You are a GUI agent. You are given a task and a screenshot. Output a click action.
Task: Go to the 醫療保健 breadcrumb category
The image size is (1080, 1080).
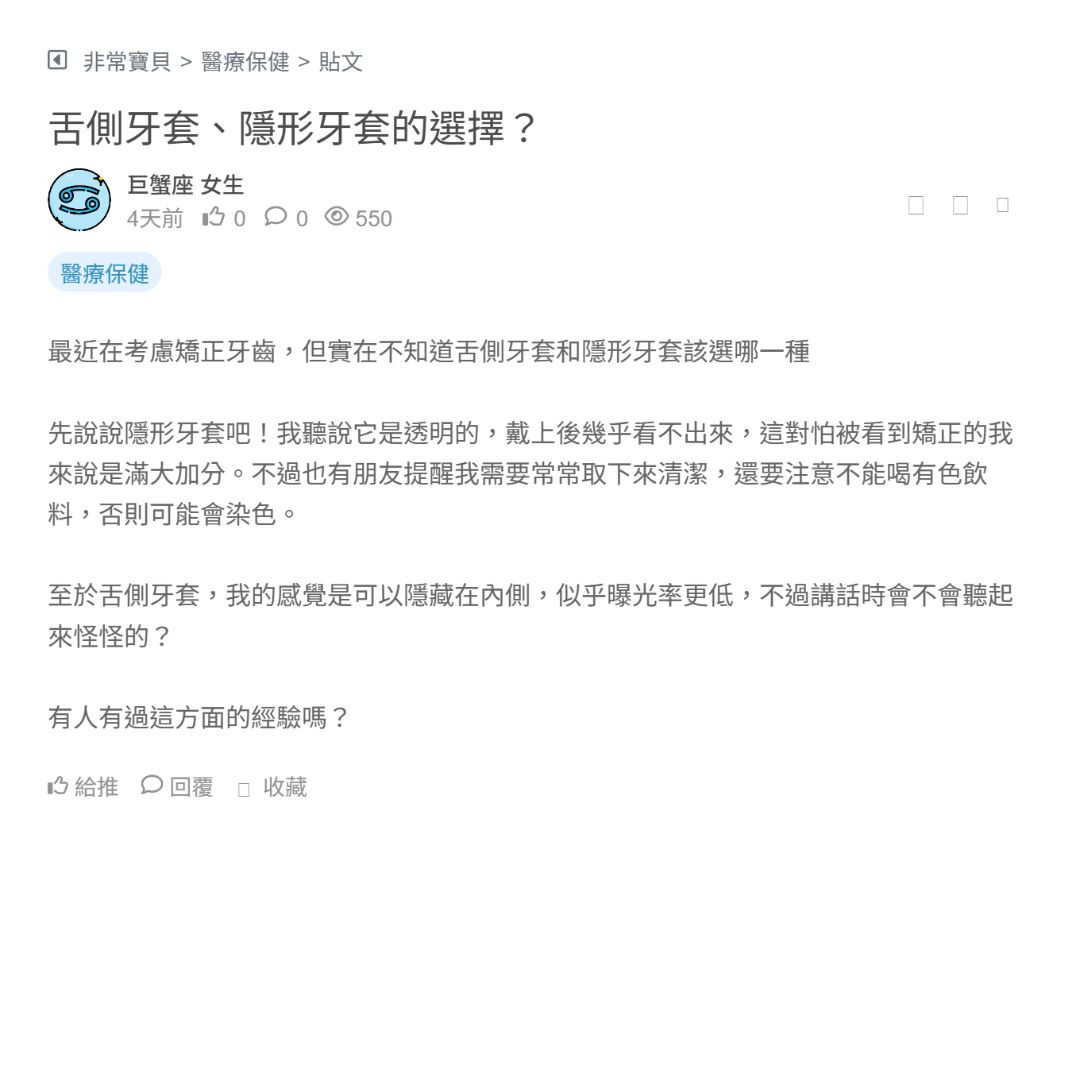point(245,62)
